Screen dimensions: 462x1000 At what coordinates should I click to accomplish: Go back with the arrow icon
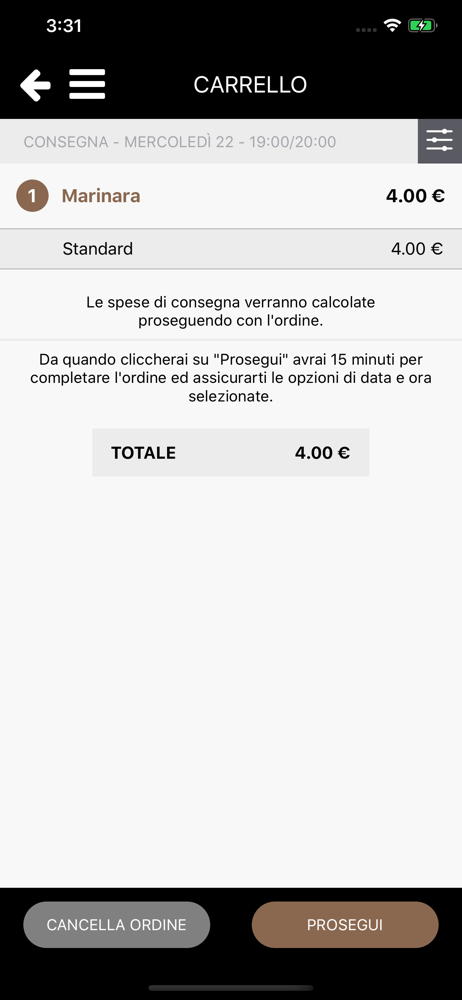(x=35, y=85)
